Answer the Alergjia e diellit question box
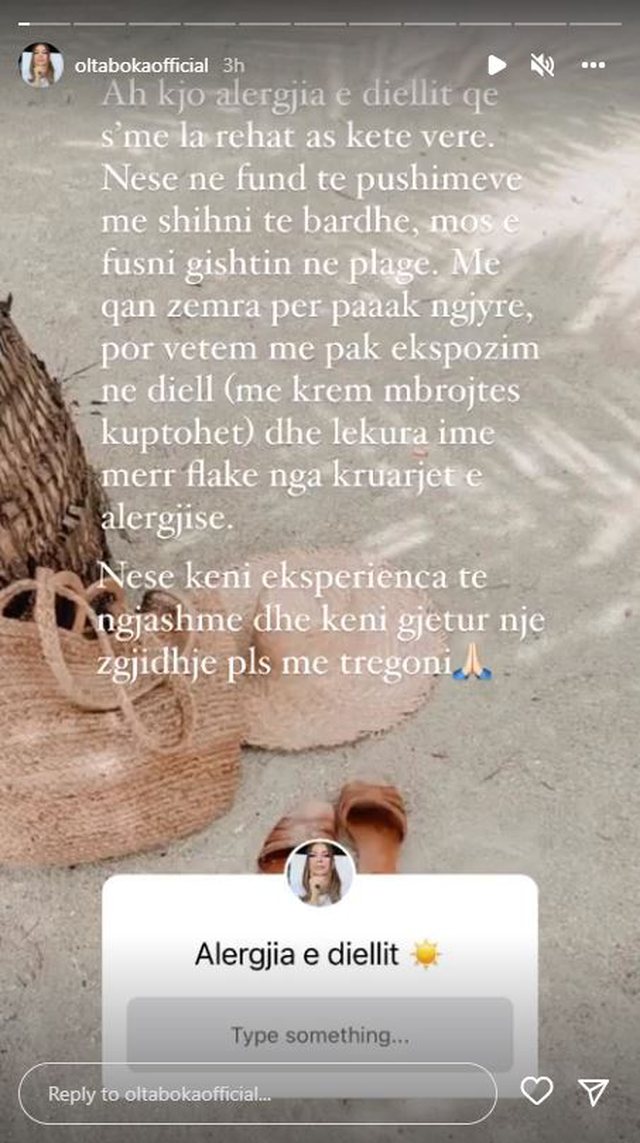Viewport: 640px width, 1143px height. pyautogui.click(x=320, y=1035)
